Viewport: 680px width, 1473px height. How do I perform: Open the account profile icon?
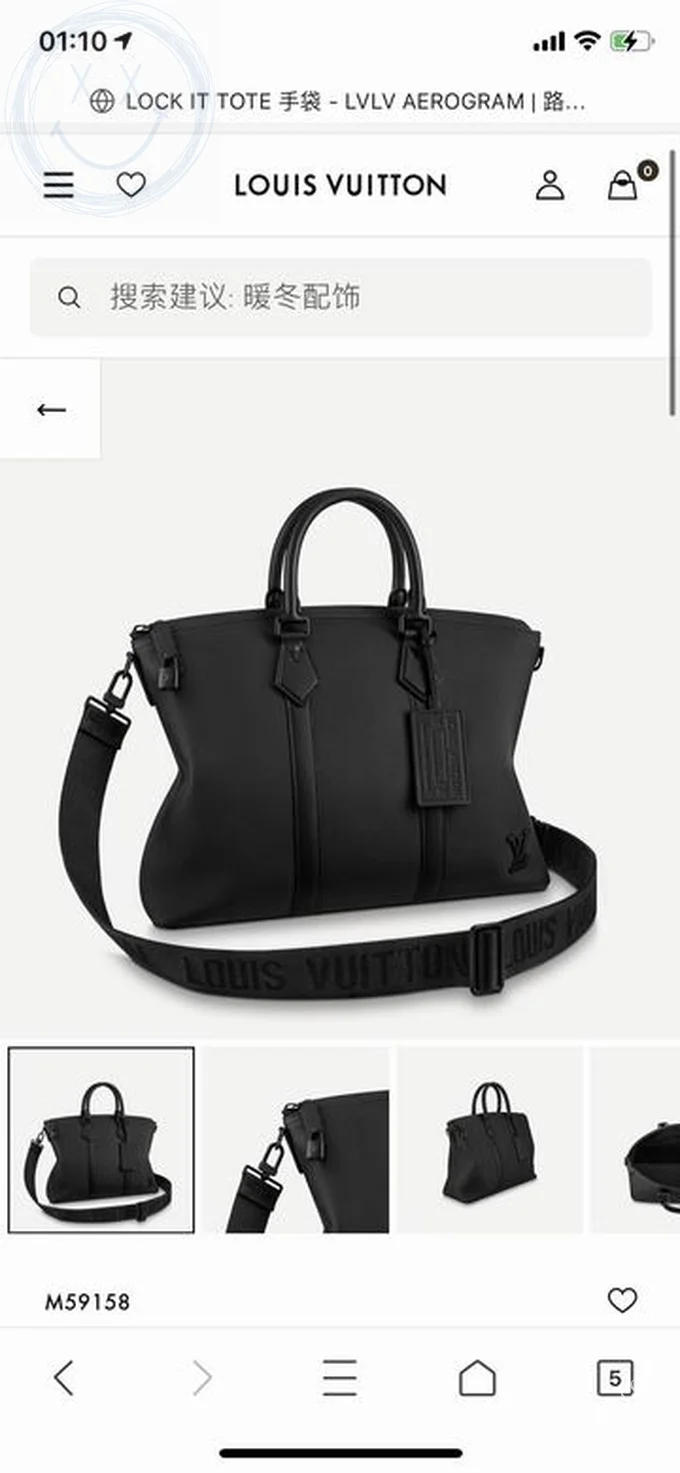click(x=549, y=185)
